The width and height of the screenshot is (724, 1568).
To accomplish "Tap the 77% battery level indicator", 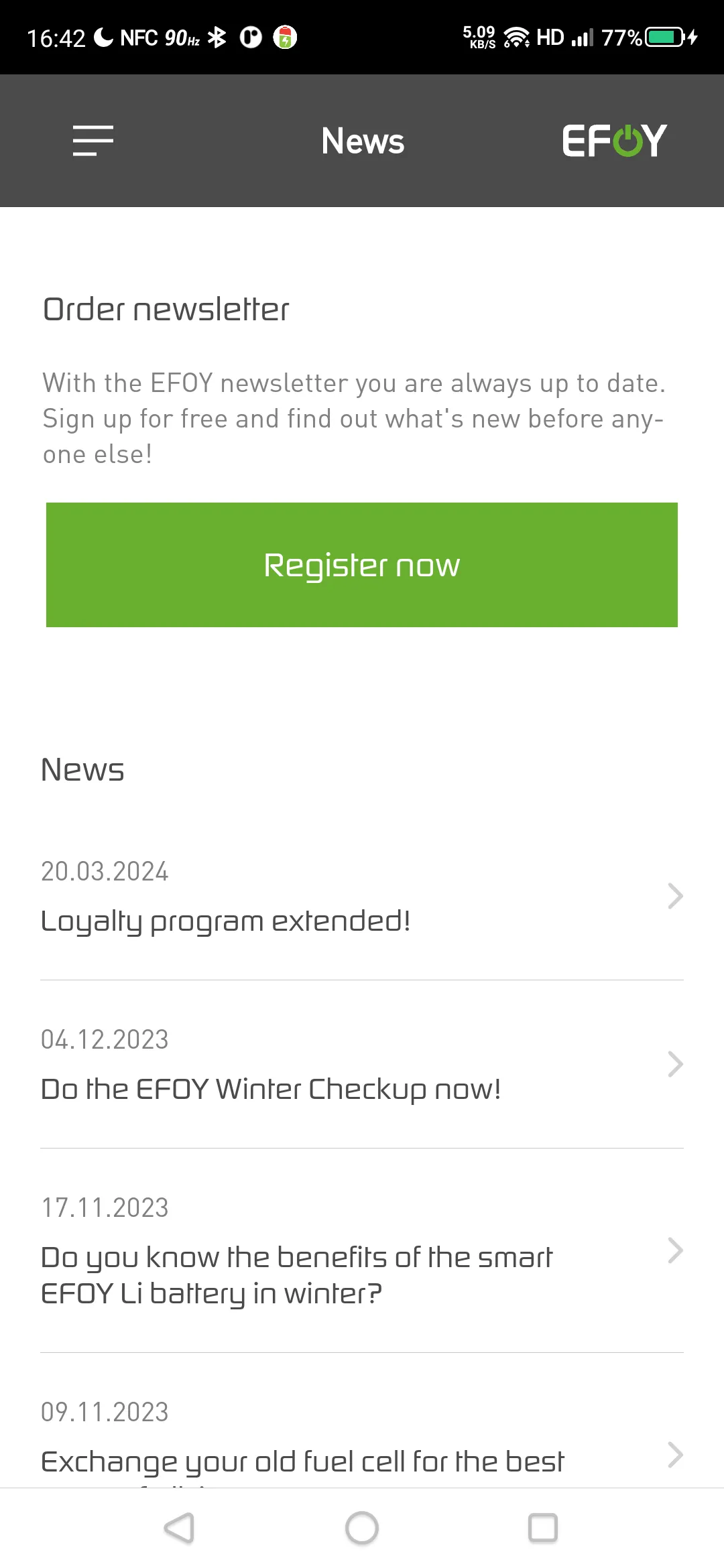I will coord(620,38).
